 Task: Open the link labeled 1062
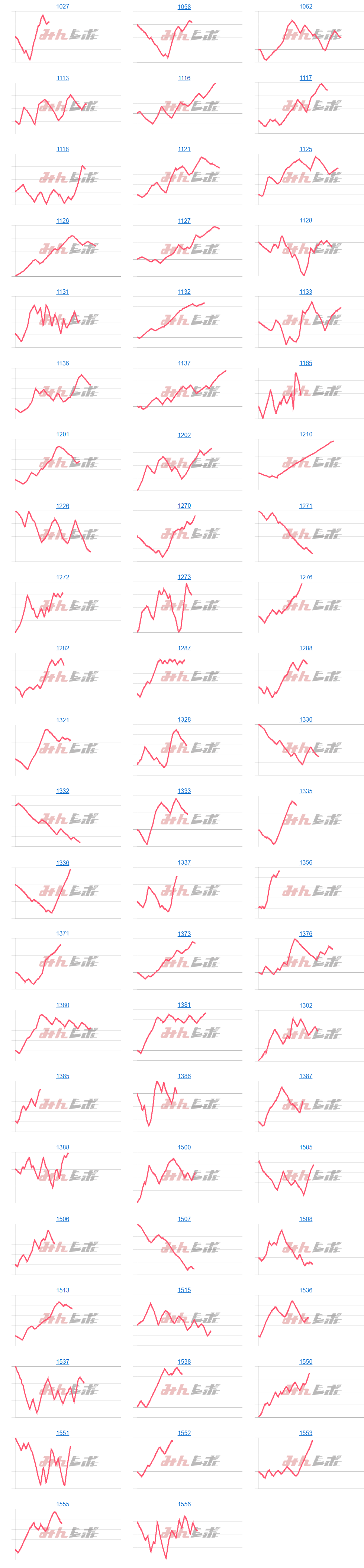point(306,7)
